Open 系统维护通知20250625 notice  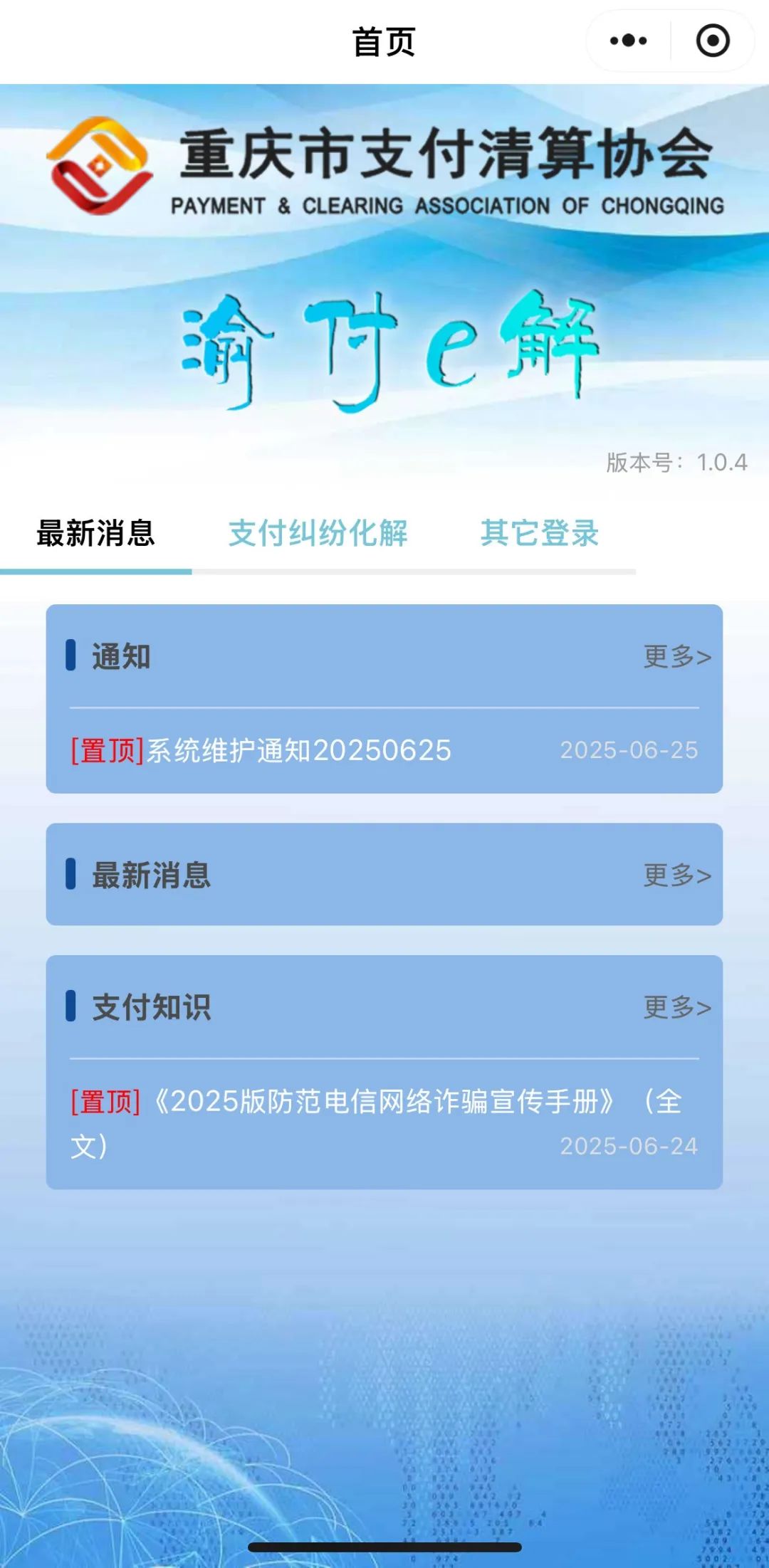[x=298, y=750]
